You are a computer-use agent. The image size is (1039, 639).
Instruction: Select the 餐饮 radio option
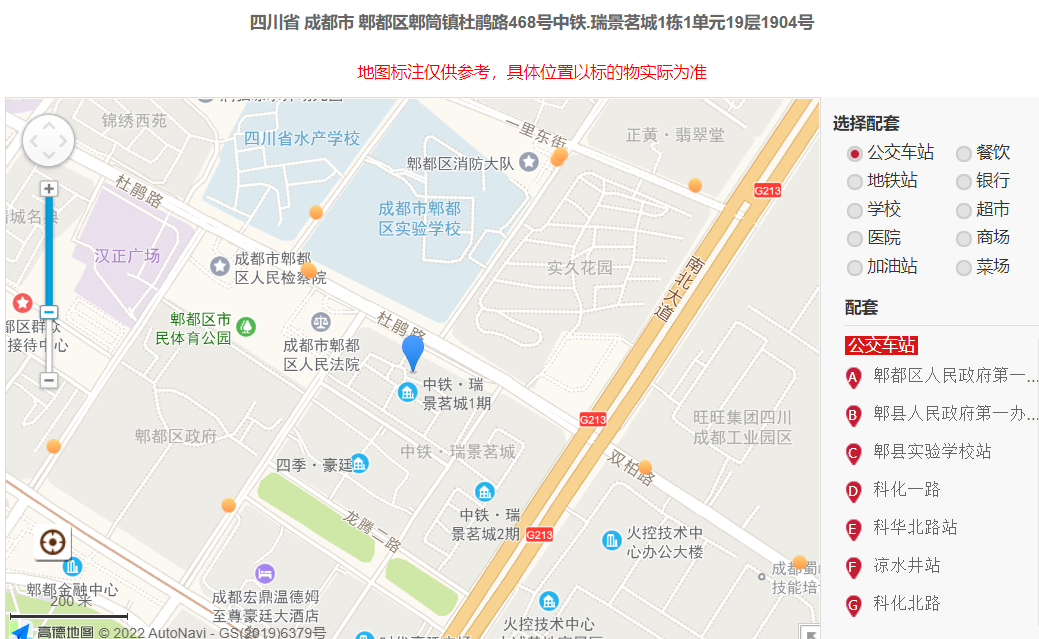pos(964,153)
